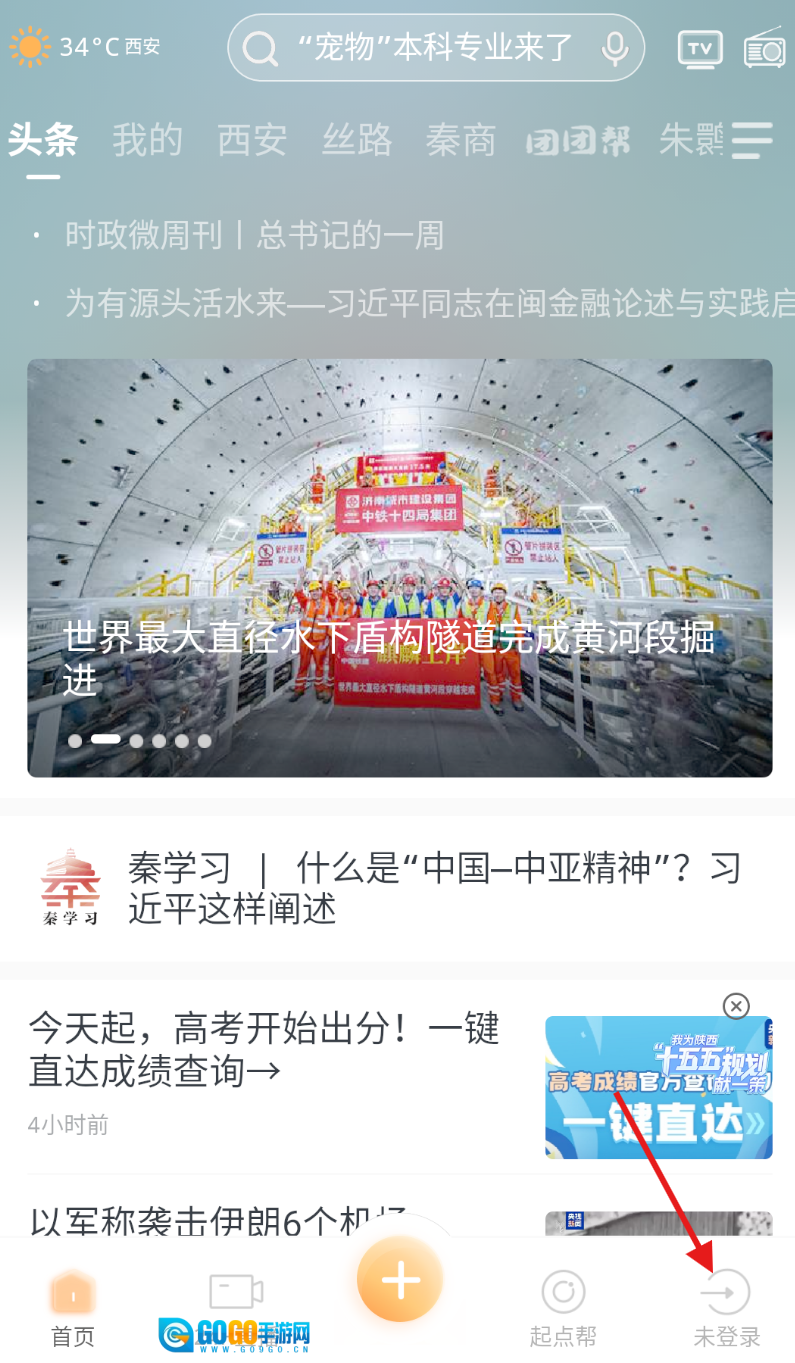
Task: Open the 未登录 login tab
Action: pyautogui.click(x=727, y=1308)
